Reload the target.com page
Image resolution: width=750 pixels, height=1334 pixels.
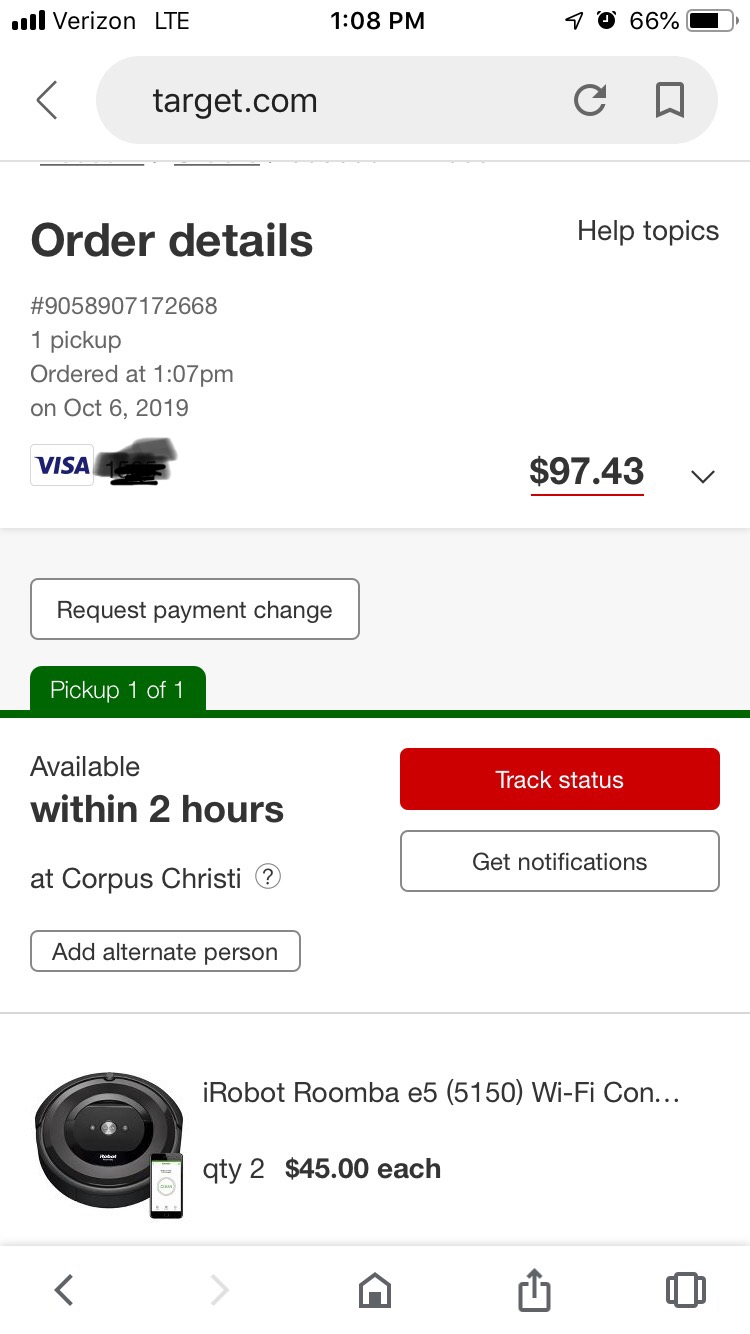590,100
